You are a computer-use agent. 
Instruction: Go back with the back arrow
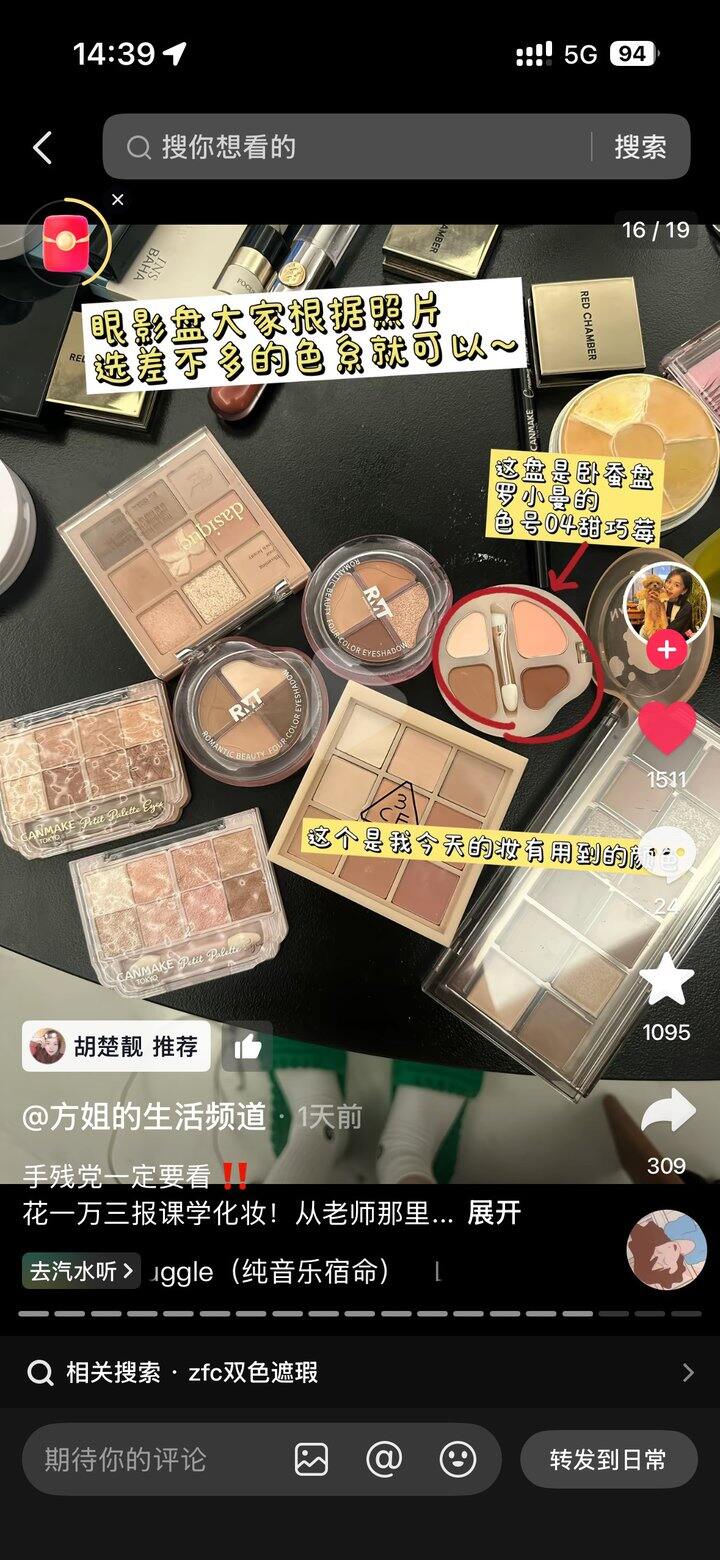(42, 148)
